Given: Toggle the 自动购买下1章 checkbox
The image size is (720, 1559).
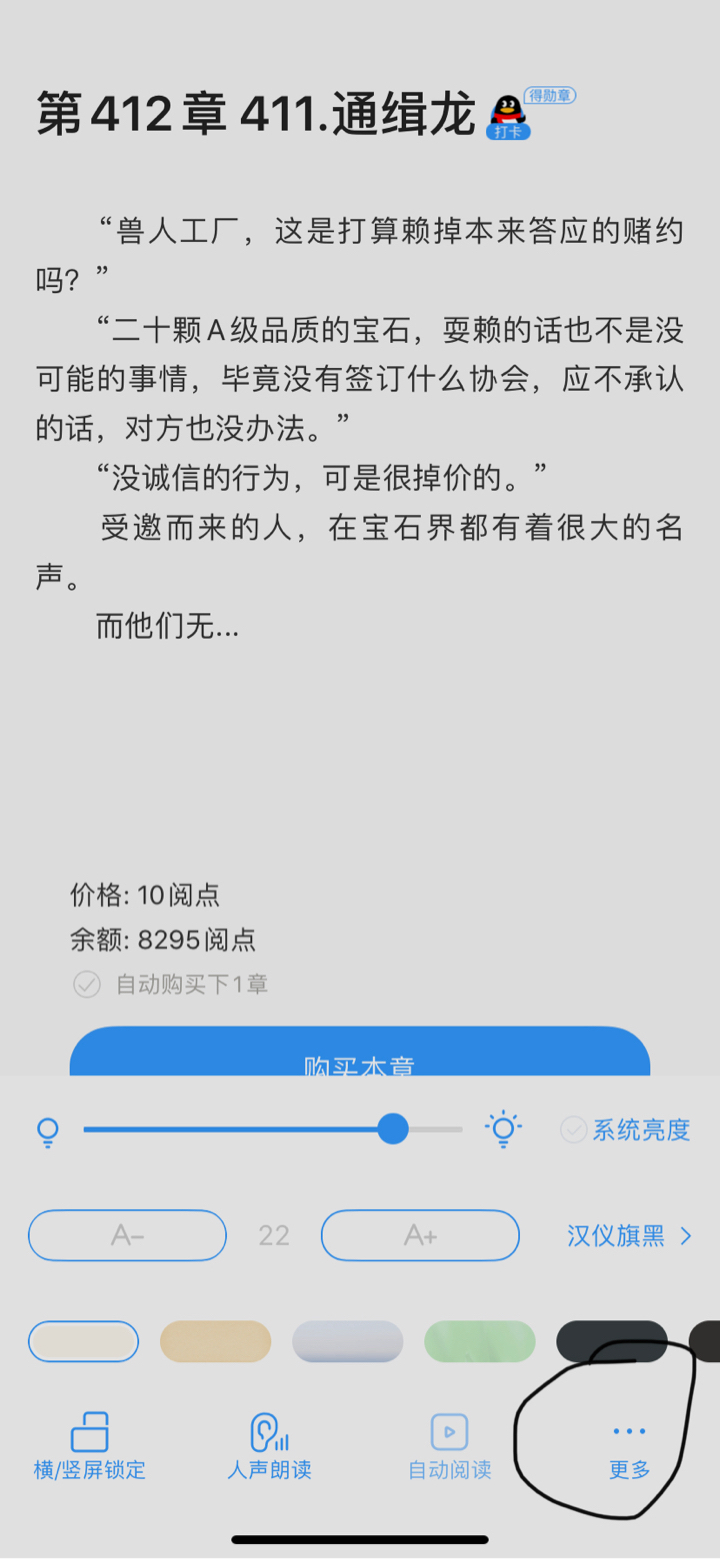Looking at the screenshot, I should click(87, 985).
